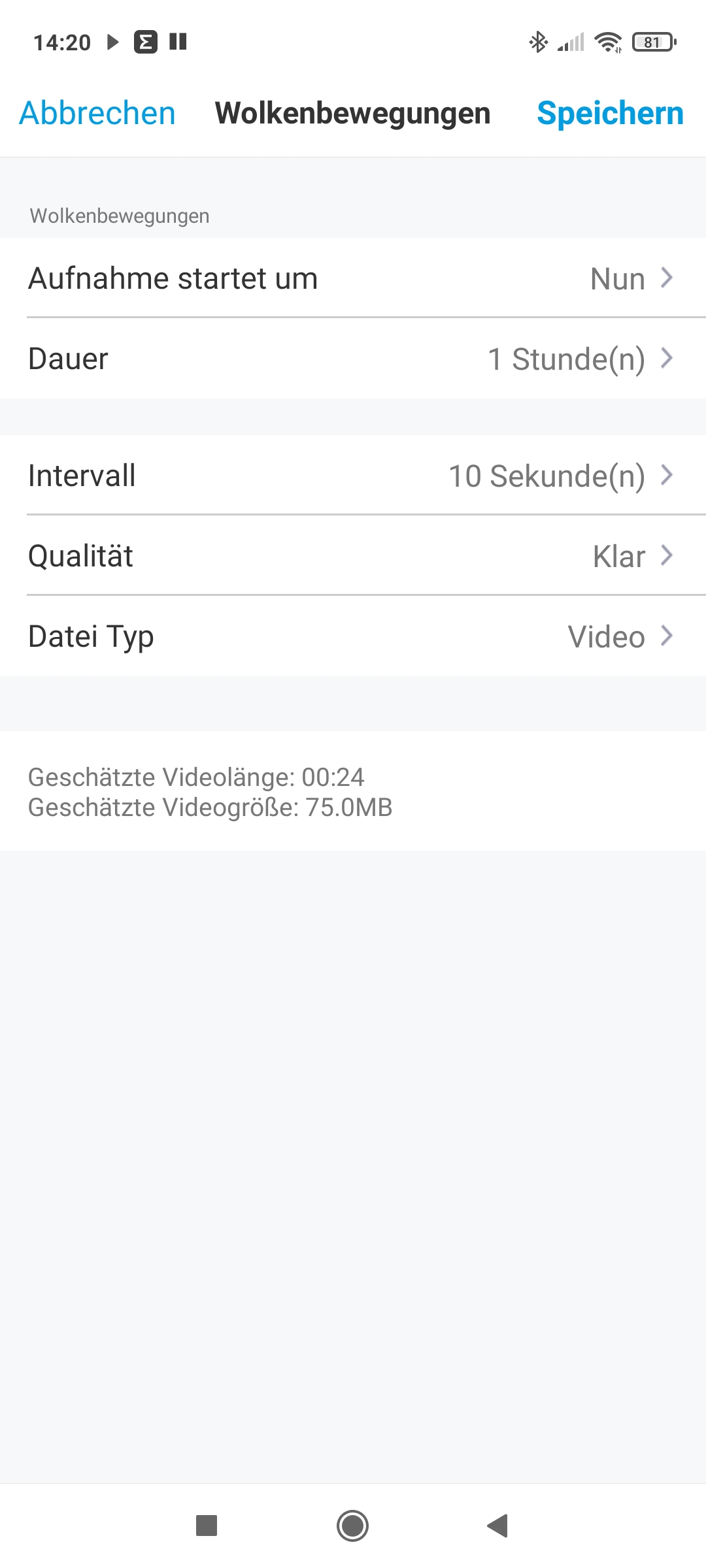Go back using the system back button

point(497,1526)
